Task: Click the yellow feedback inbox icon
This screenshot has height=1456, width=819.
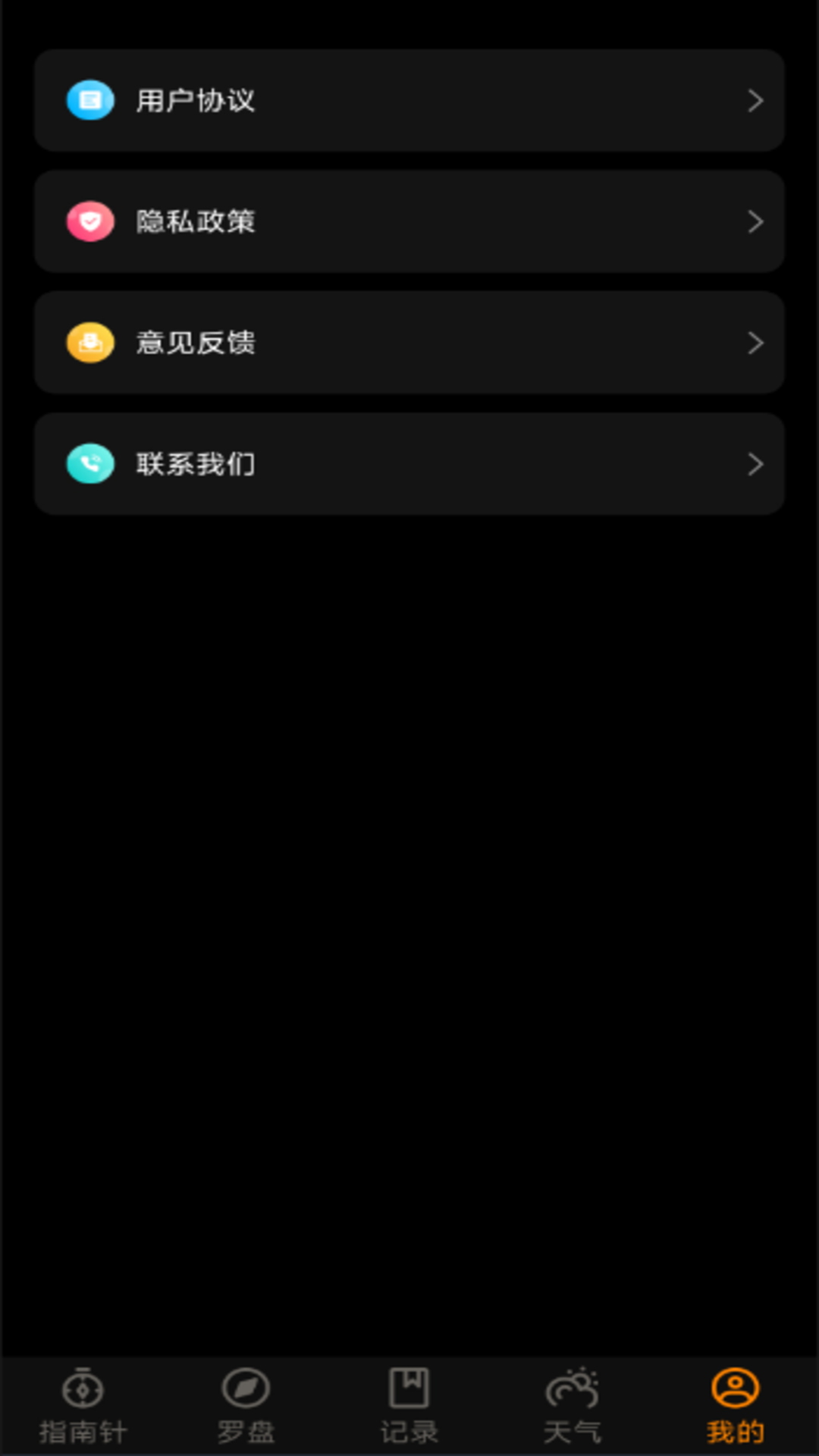Action: pyautogui.click(x=89, y=343)
